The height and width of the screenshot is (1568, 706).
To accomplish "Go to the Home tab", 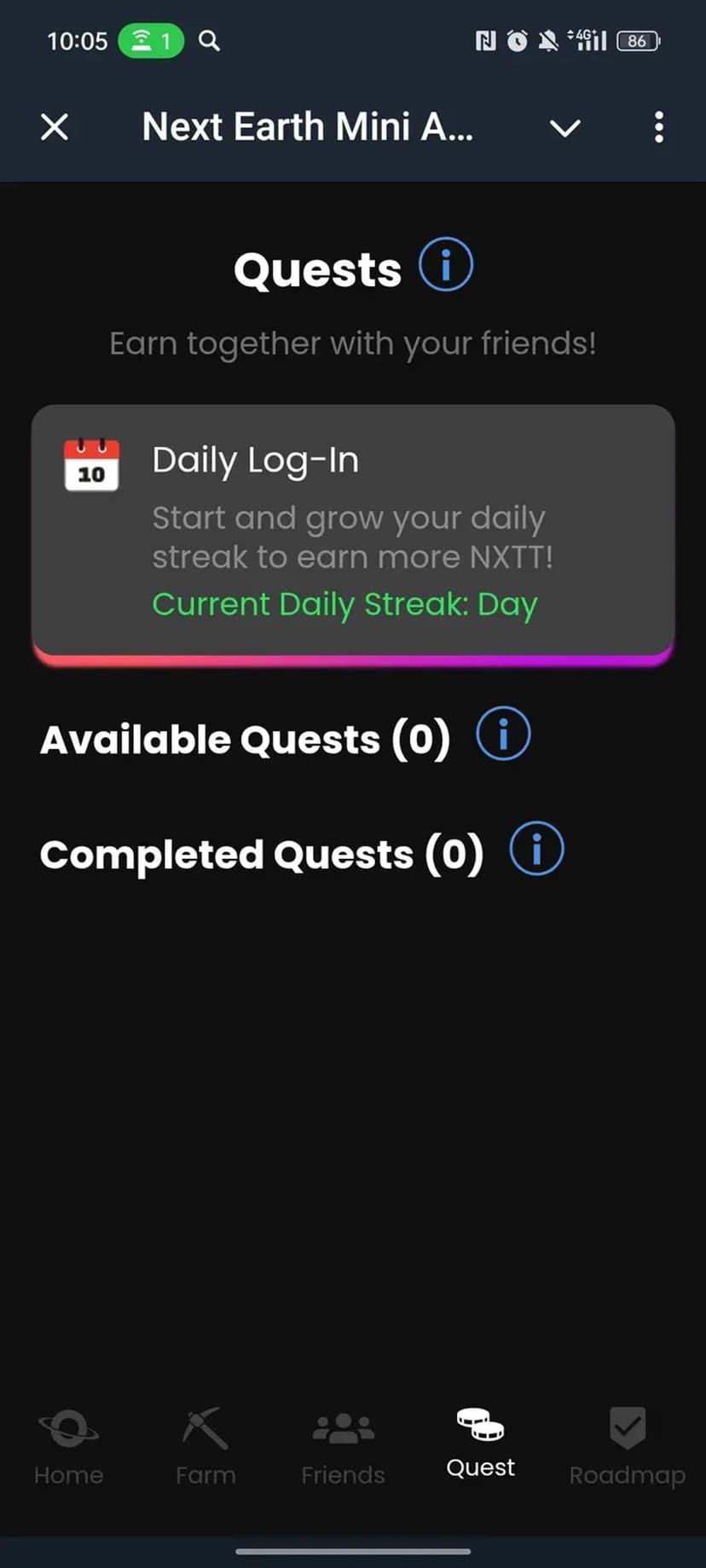I will (x=68, y=1445).
